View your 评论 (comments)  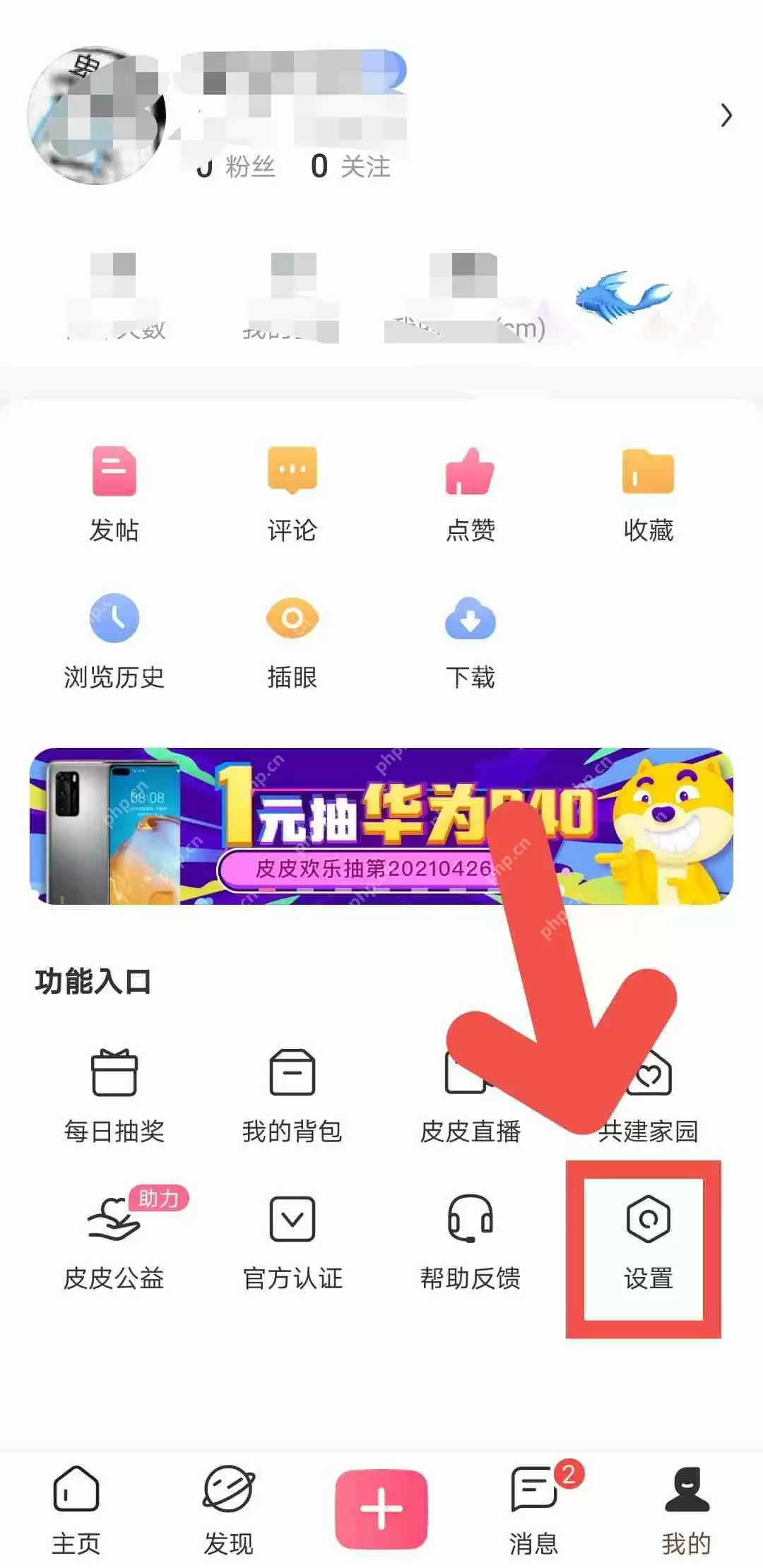point(292,494)
